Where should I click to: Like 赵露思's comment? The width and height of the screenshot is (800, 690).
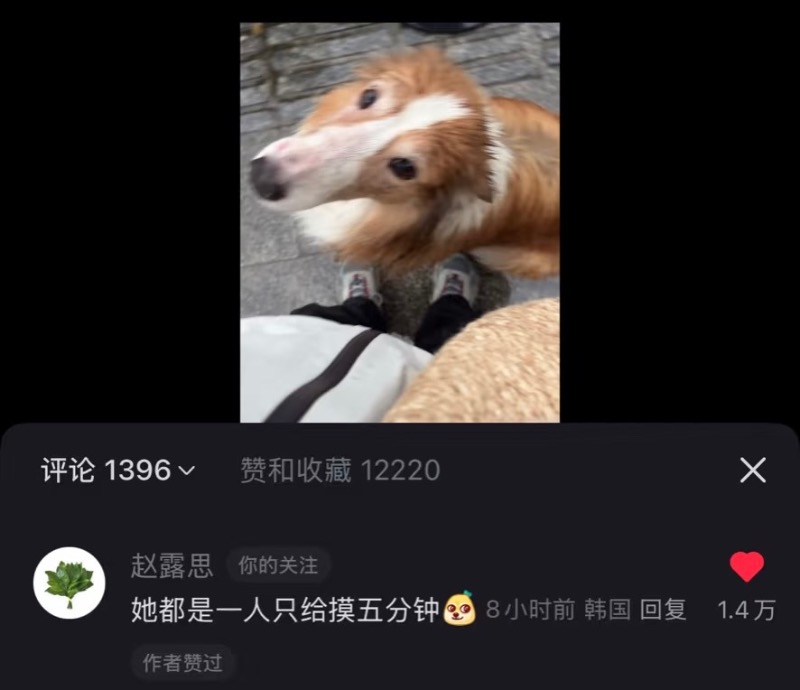tap(746, 568)
